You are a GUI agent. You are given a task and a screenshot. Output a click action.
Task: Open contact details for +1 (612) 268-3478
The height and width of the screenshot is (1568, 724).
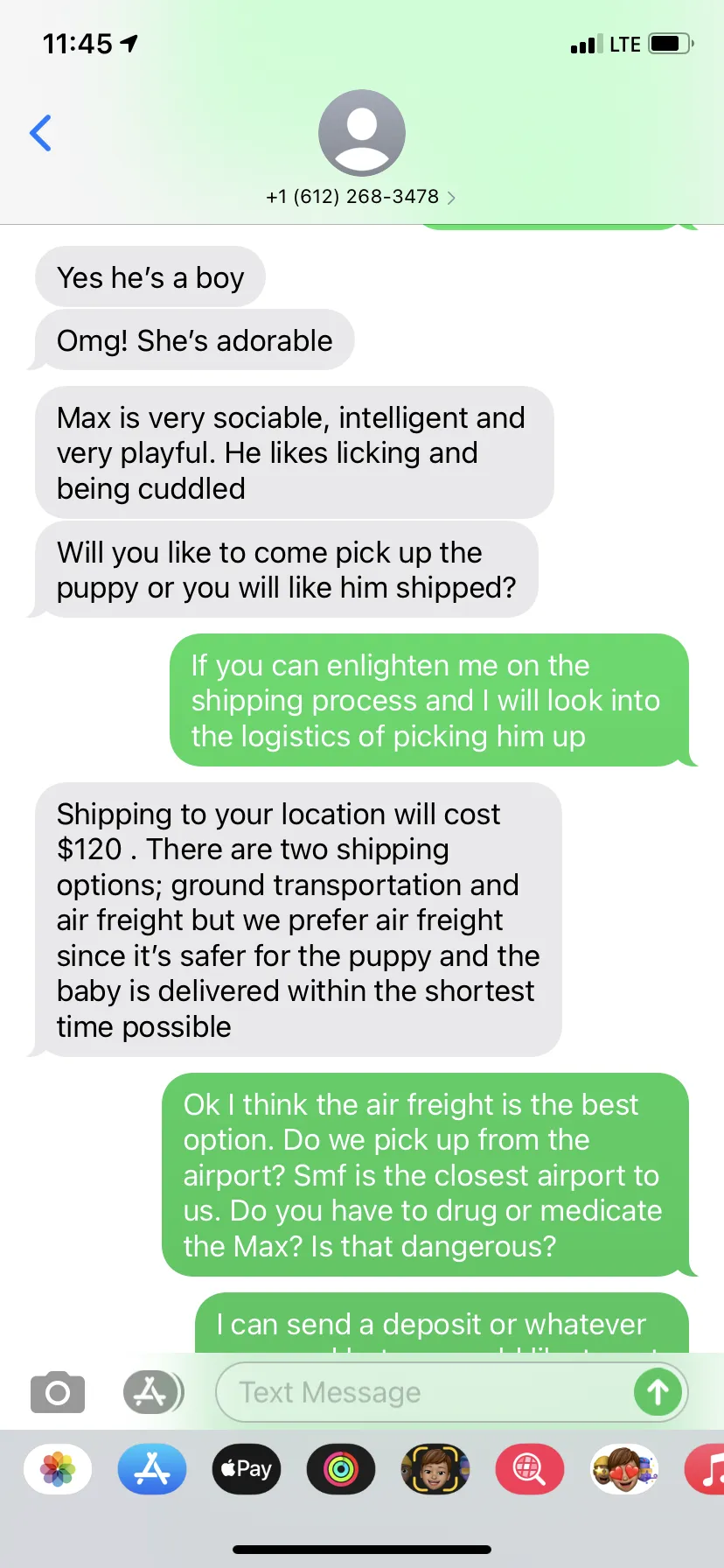pyautogui.click(x=361, y=196)
